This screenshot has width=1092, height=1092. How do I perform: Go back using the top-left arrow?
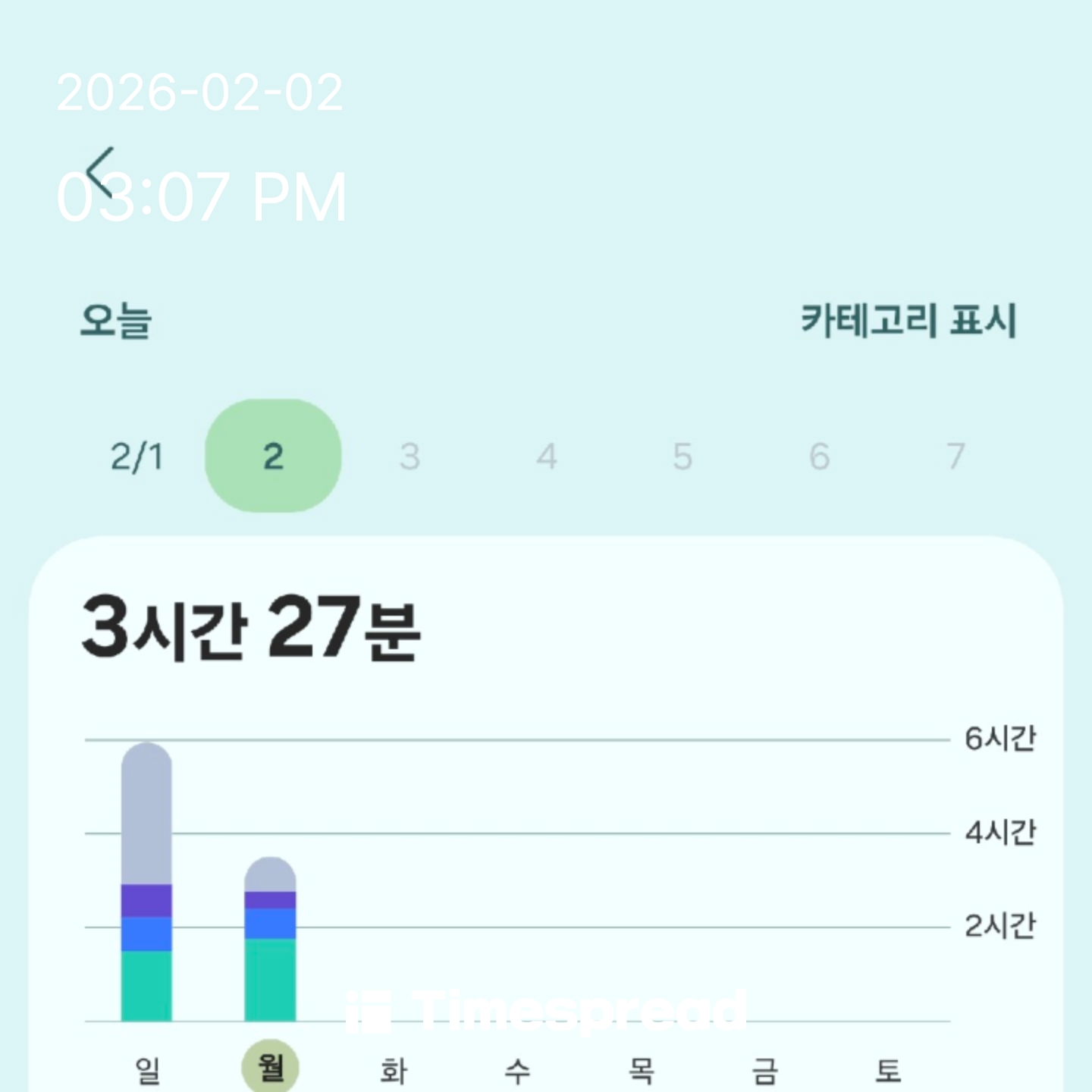point(100,173)
